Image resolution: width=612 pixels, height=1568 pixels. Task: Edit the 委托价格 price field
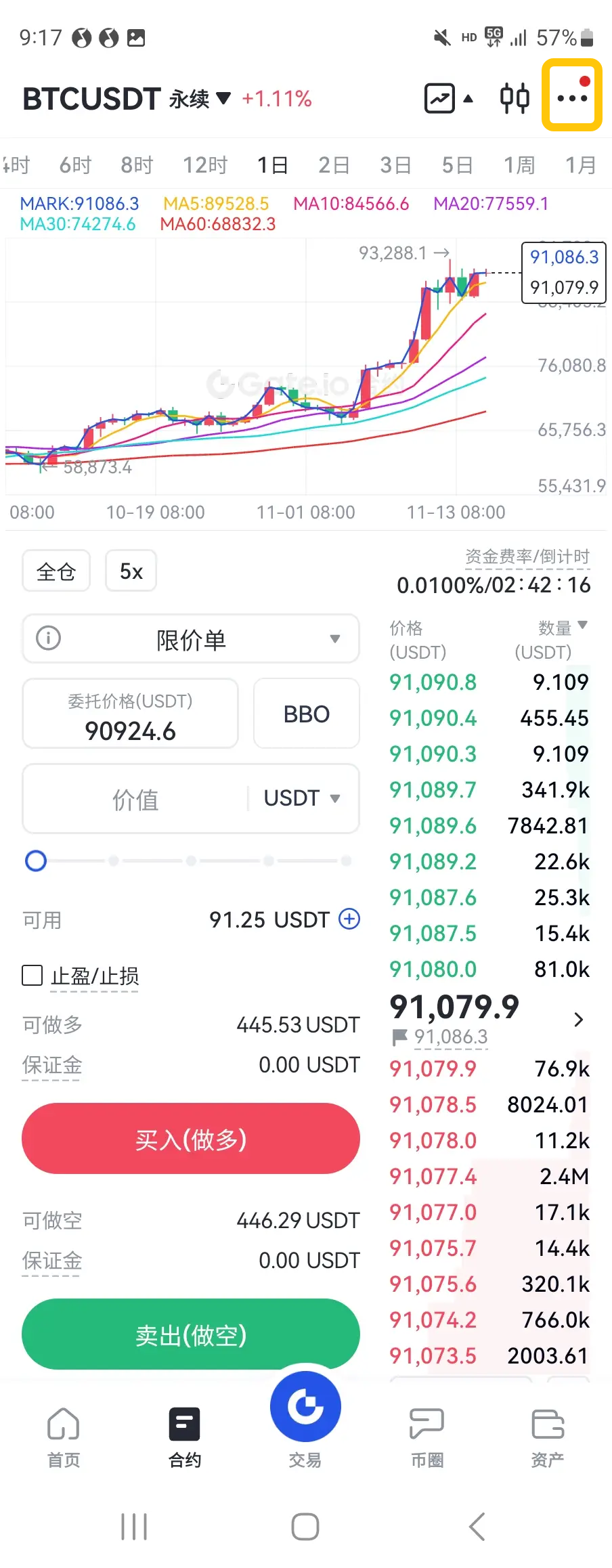click(130, 715)
